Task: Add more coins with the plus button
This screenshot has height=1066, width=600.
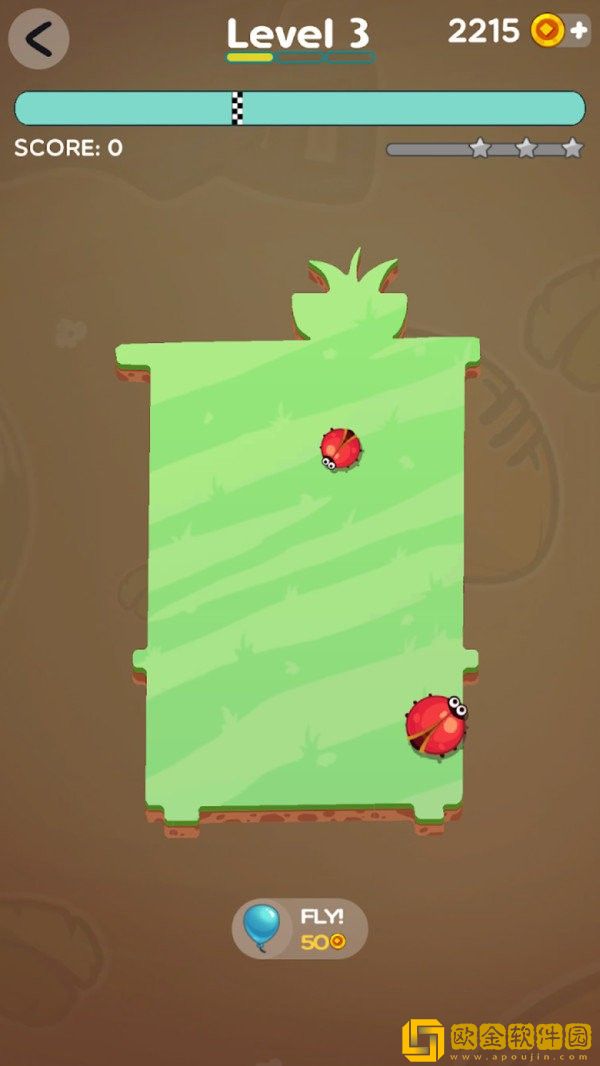Action: click(x=579, y=31)
